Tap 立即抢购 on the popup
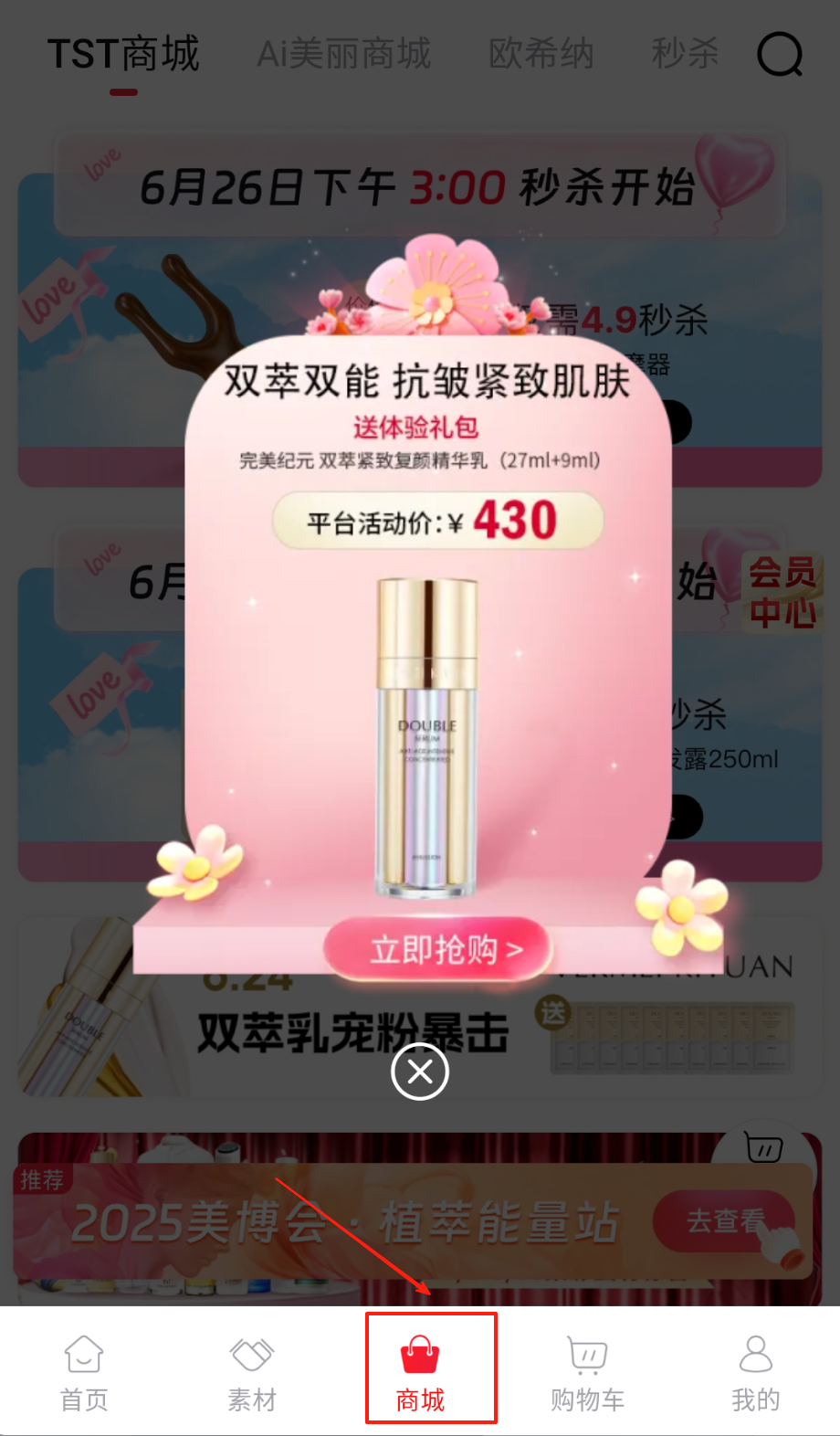This screenshot has width=840, height=1436. coord(438,950)
